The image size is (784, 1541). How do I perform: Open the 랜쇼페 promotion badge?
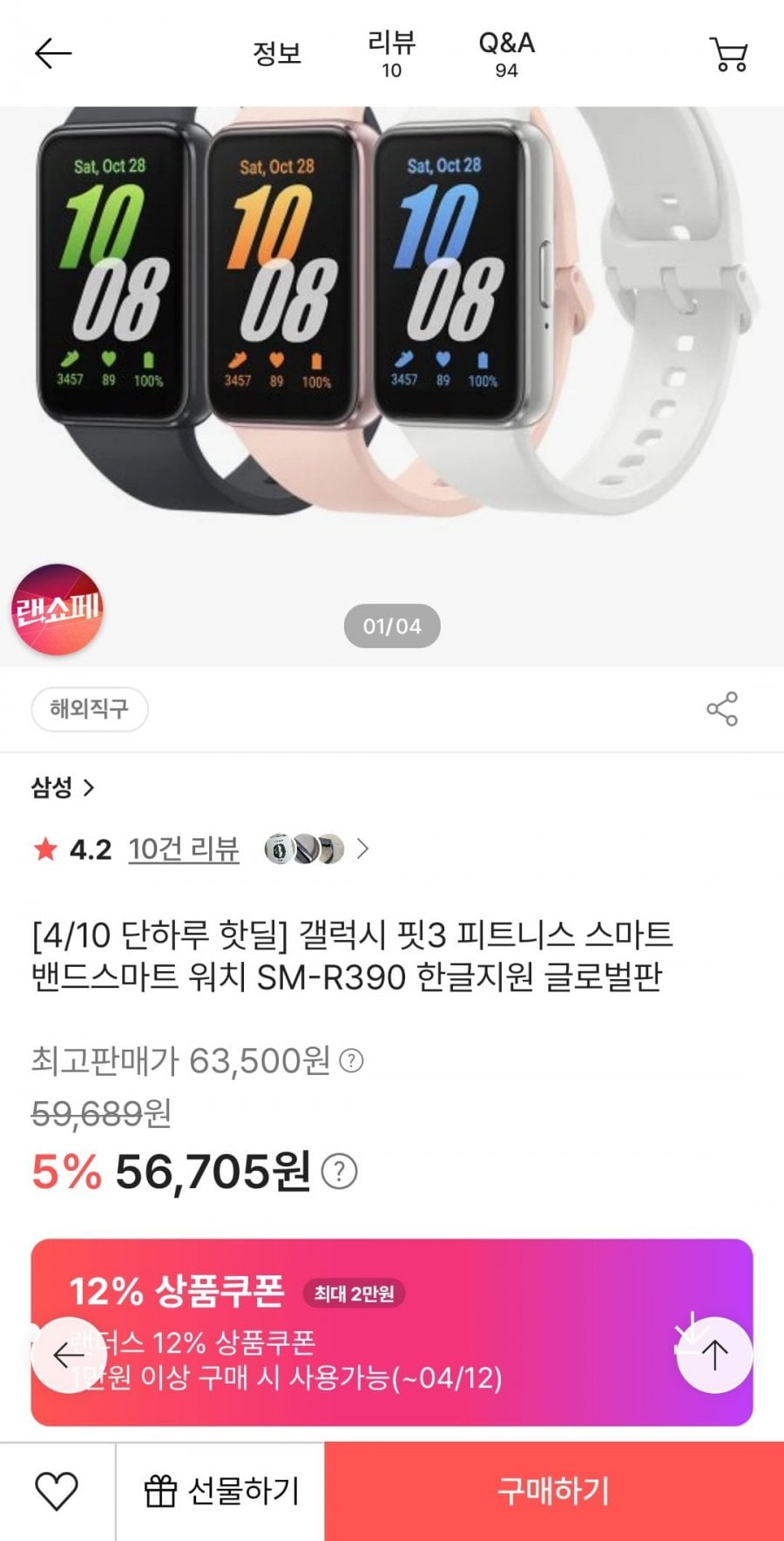tap(57, 610)
